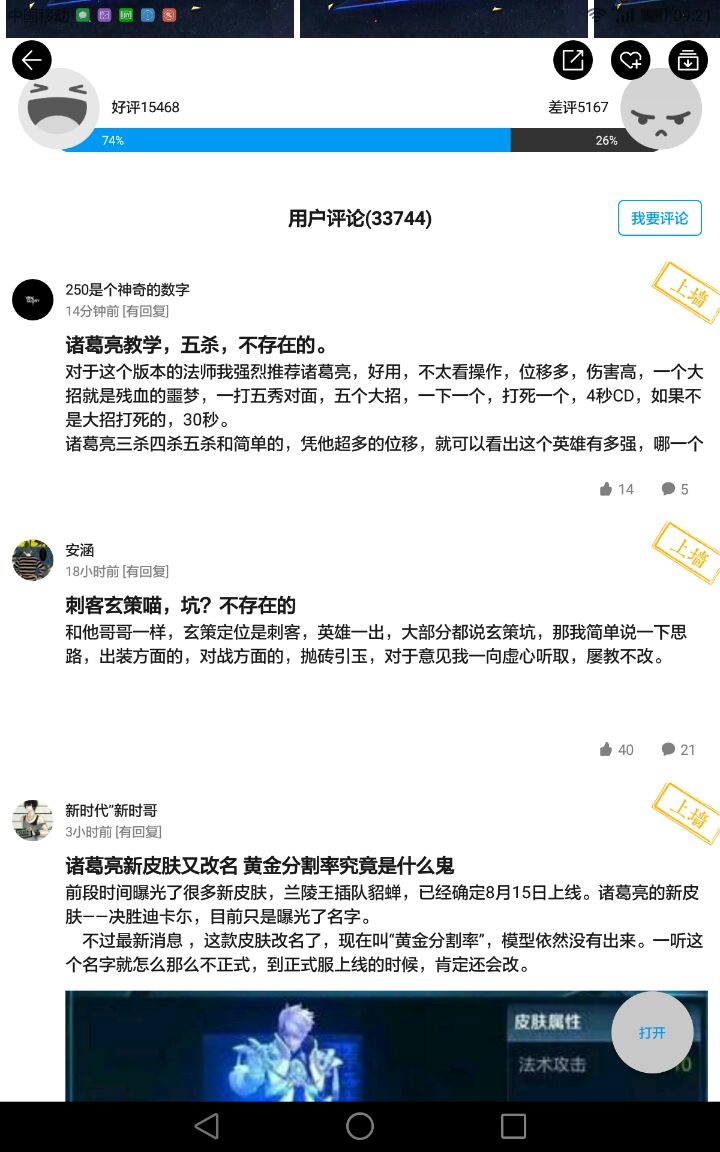The image size is (720, 1152).
Task: View comments on the 诸葛亮教学 review
Action: pyautogui.click(x=675, y=489)
